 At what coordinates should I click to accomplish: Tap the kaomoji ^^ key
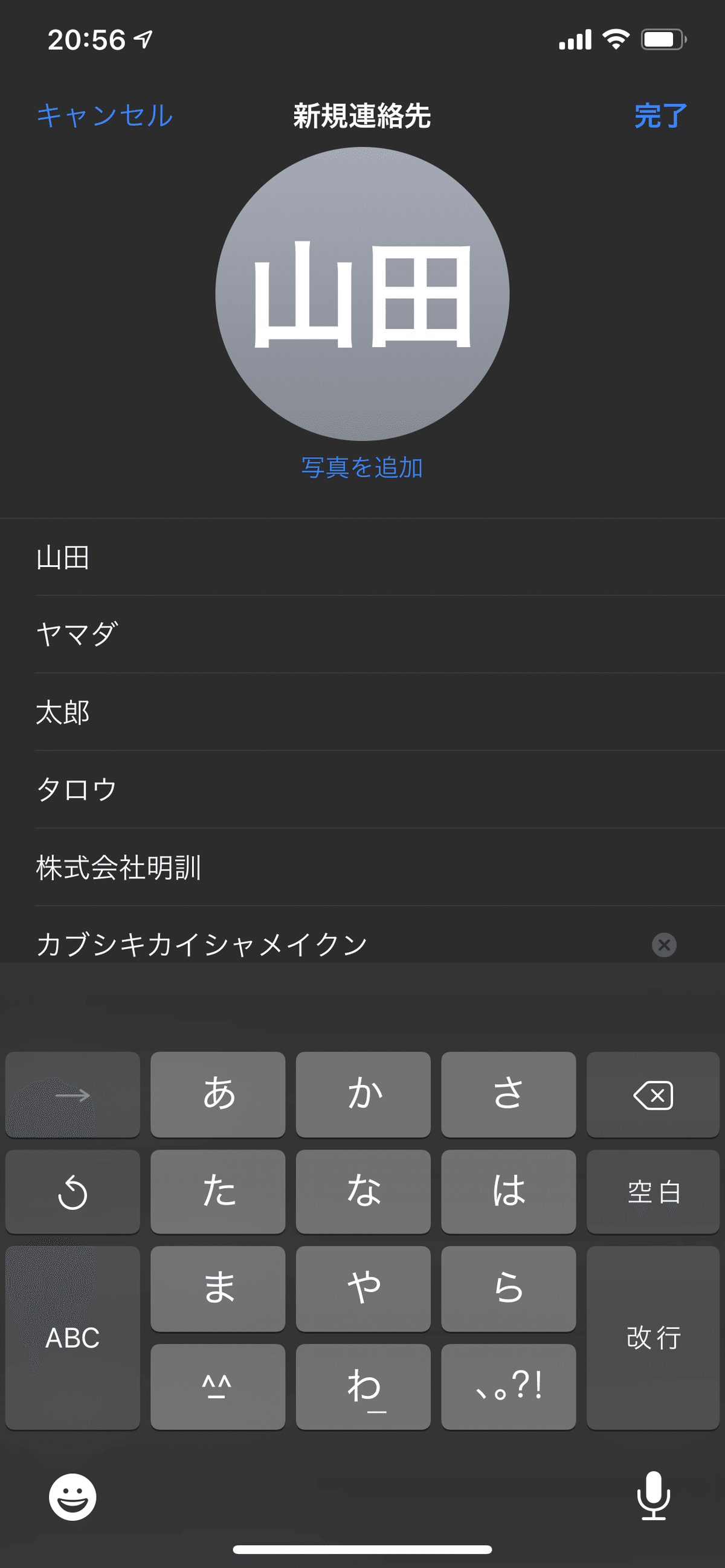click(217, 1387)
